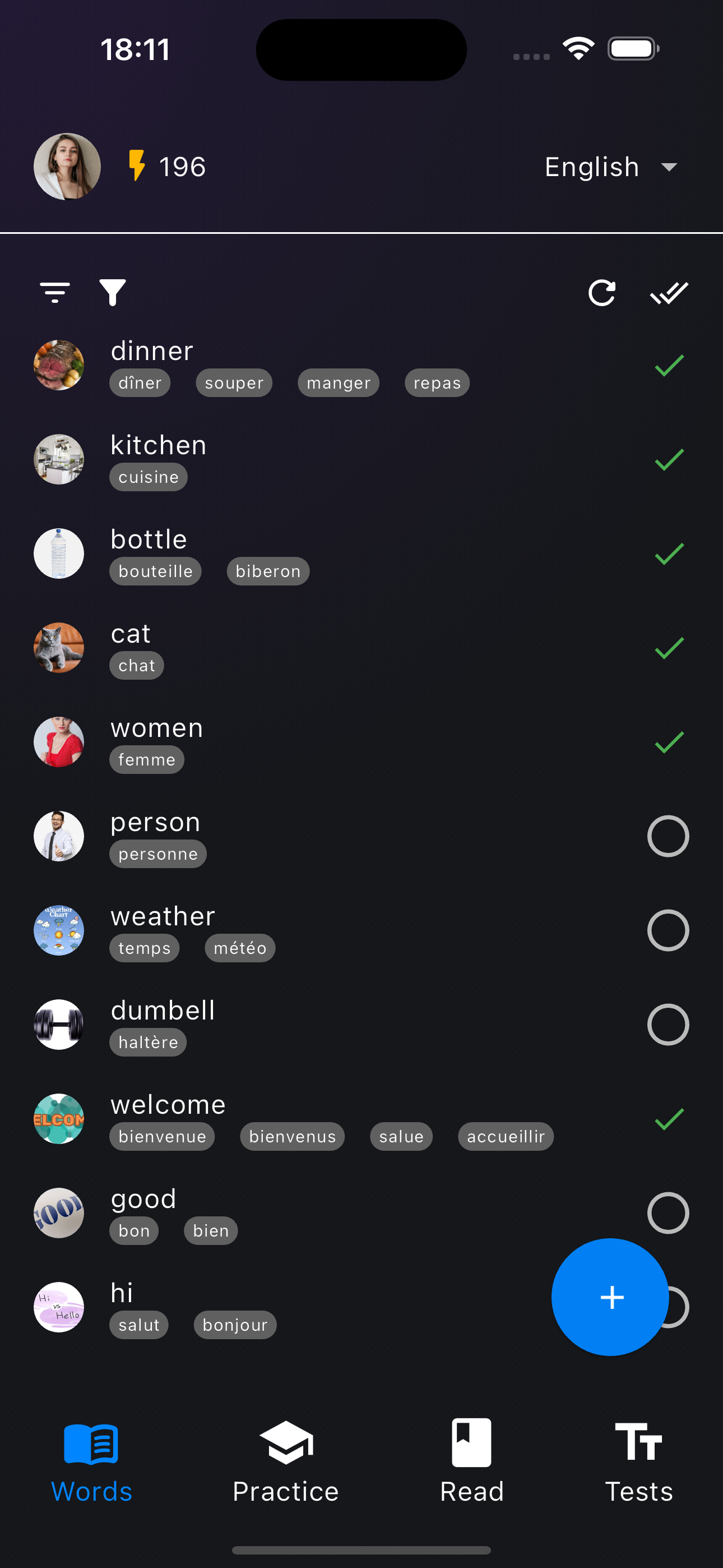The image size is (723, 1568).
Task: Mark dumbell as learned
Action: pos(668,1025)
